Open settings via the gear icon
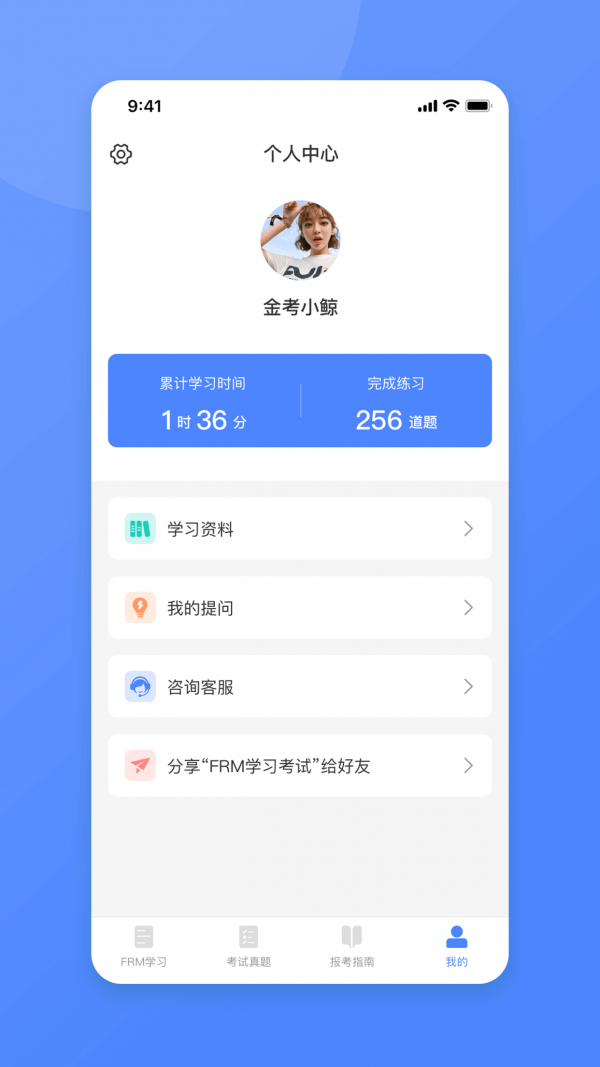Image resolution: width=600 pixels, height=1067 pixels. (121, 154)
